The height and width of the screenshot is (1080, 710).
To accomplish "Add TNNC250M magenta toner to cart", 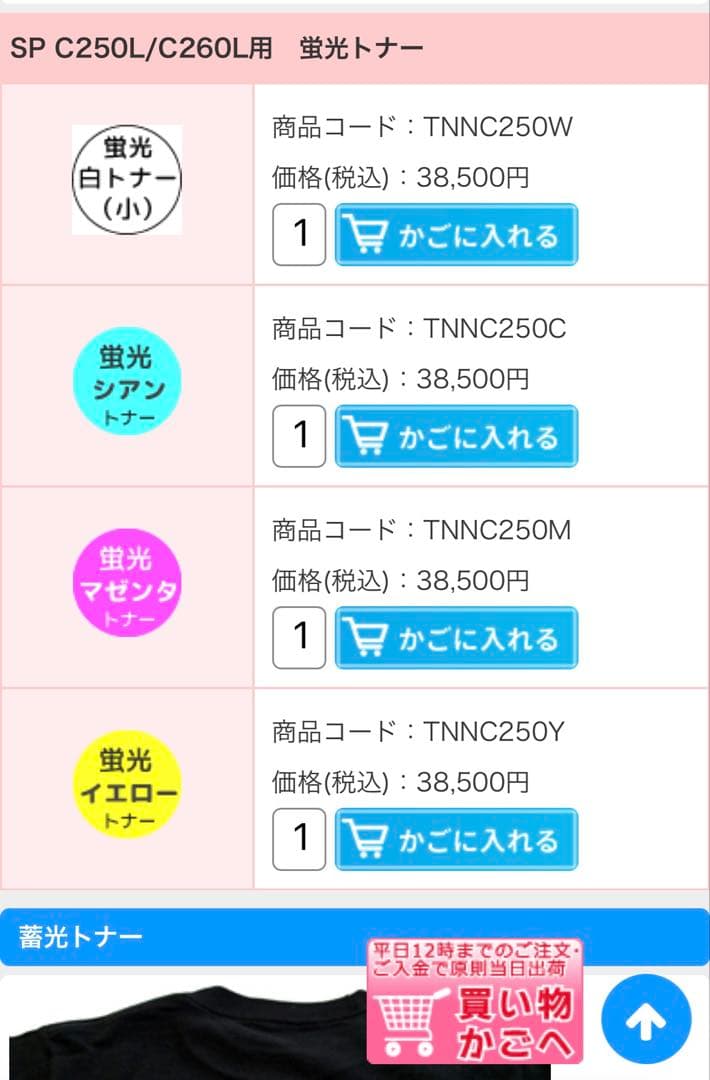I will (x=456, y=637).
